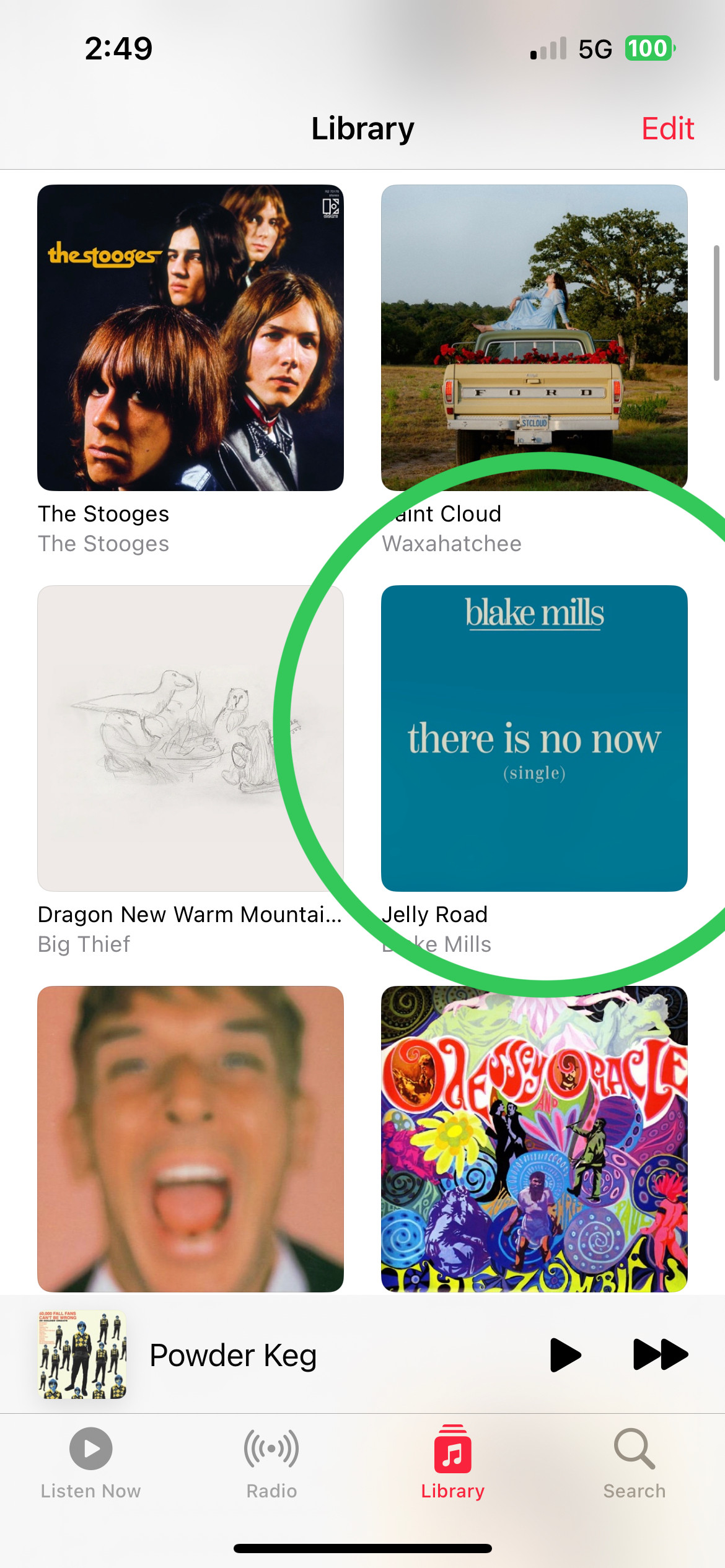Open the Big Thief album
Screen dimensions: 725x1568
(x=190, y=738)
